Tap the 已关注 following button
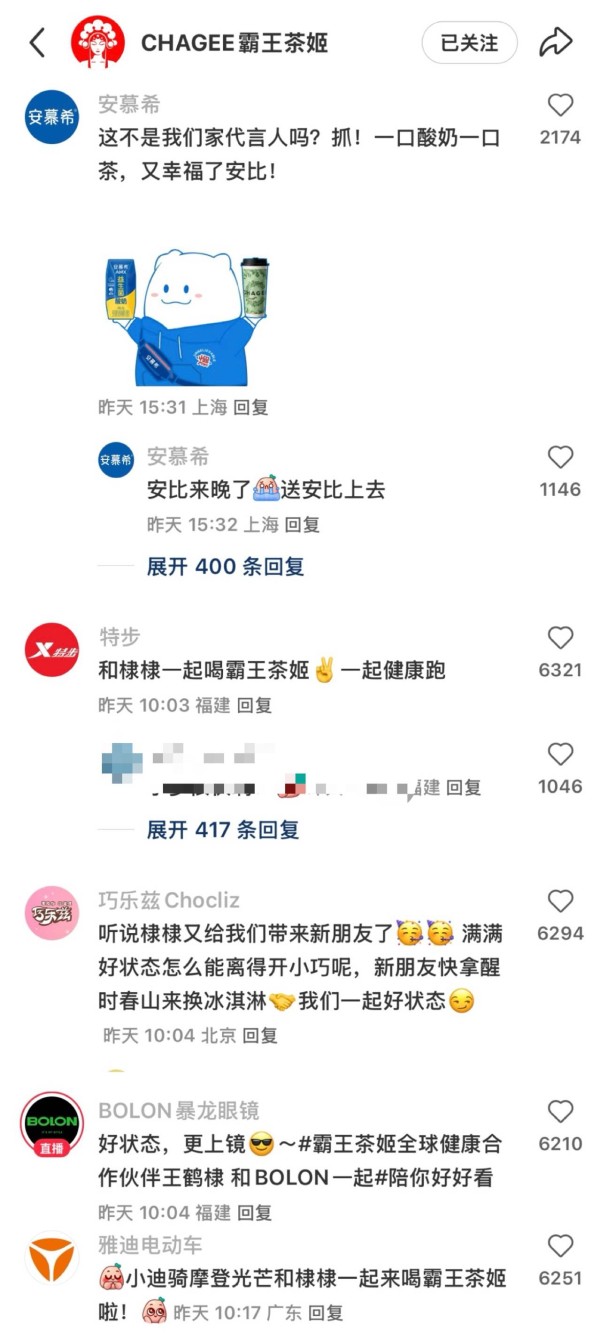Viewport: 600px width, 1338px height. tap(469, 43)
